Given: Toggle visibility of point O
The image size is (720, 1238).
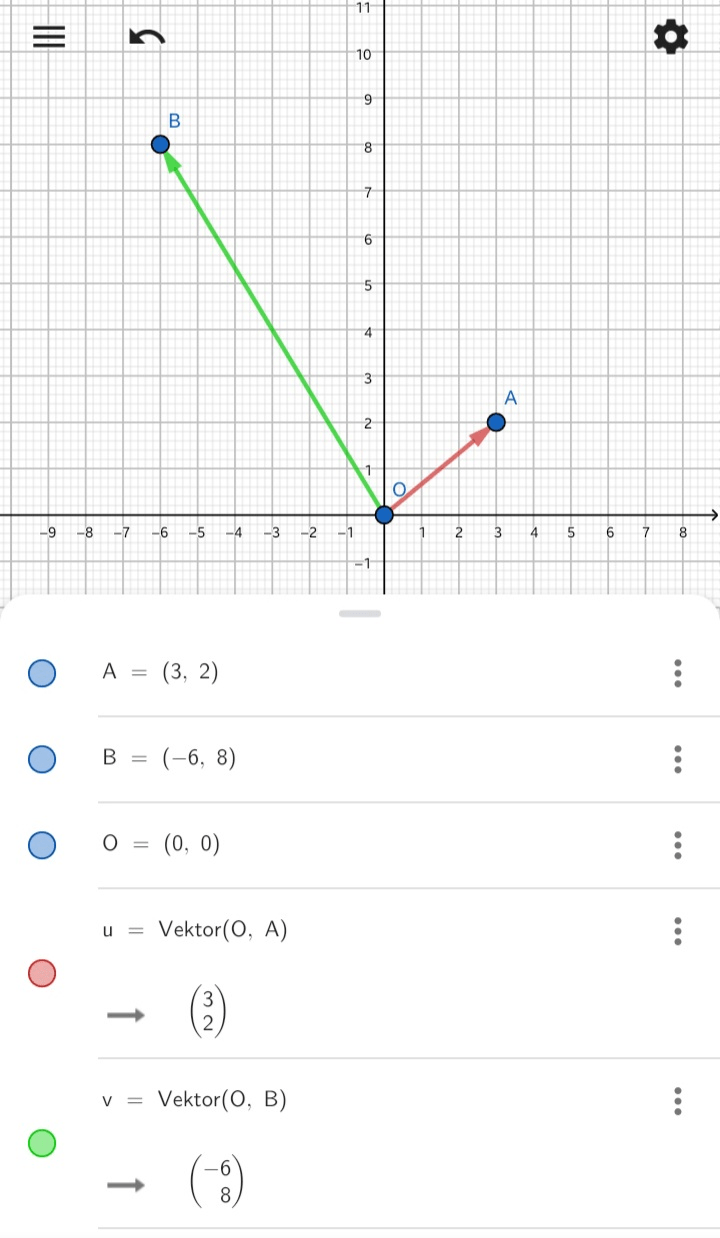Looking at the screenshot, I should (x=42, y=845).
